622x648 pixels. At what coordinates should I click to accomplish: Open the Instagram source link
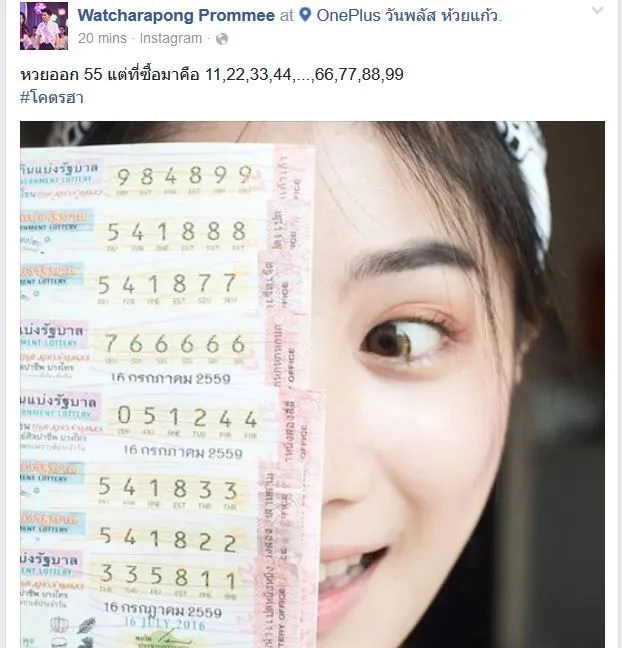coord(170,38)
